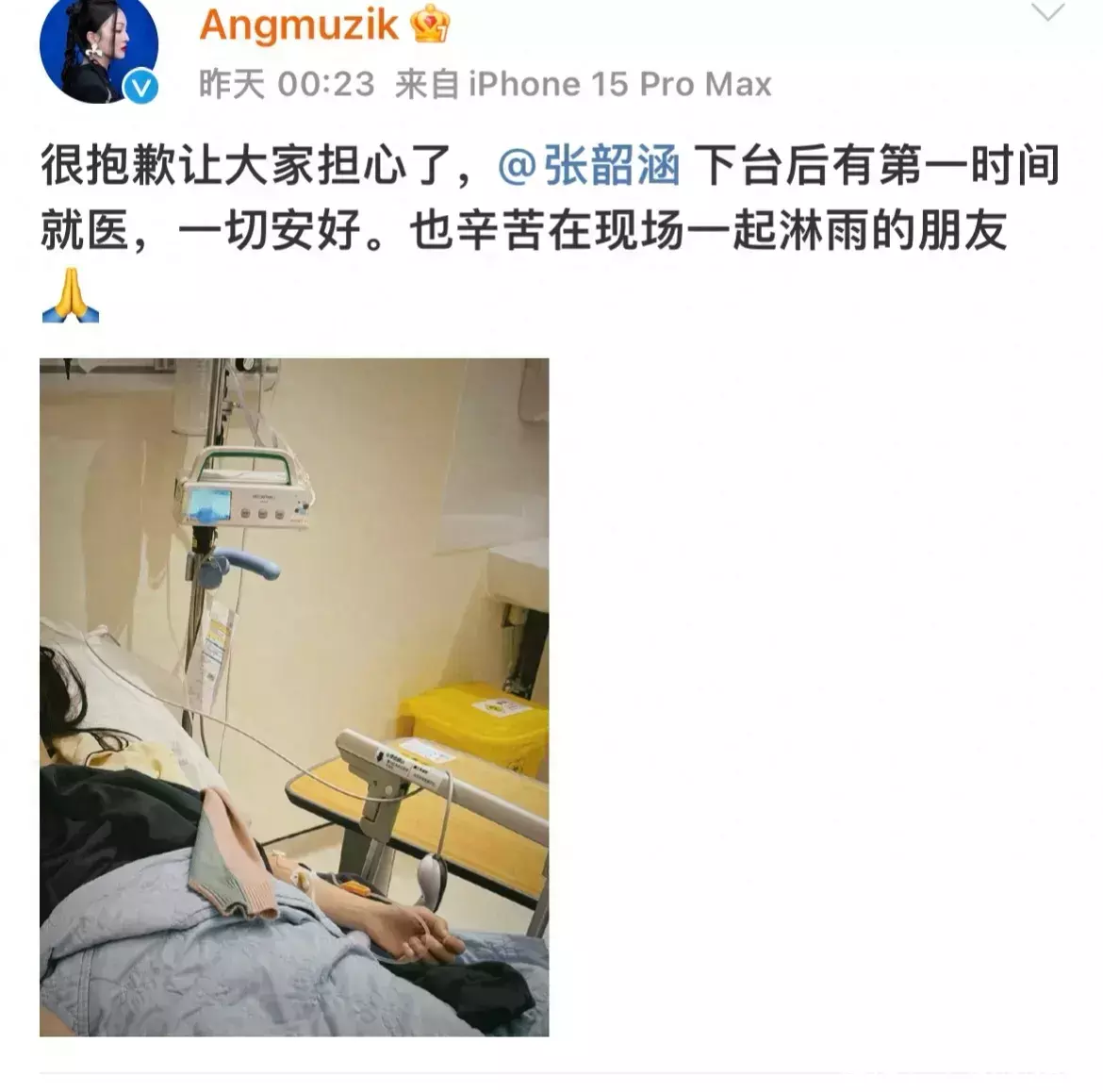View the hospital photo full size

294,696
